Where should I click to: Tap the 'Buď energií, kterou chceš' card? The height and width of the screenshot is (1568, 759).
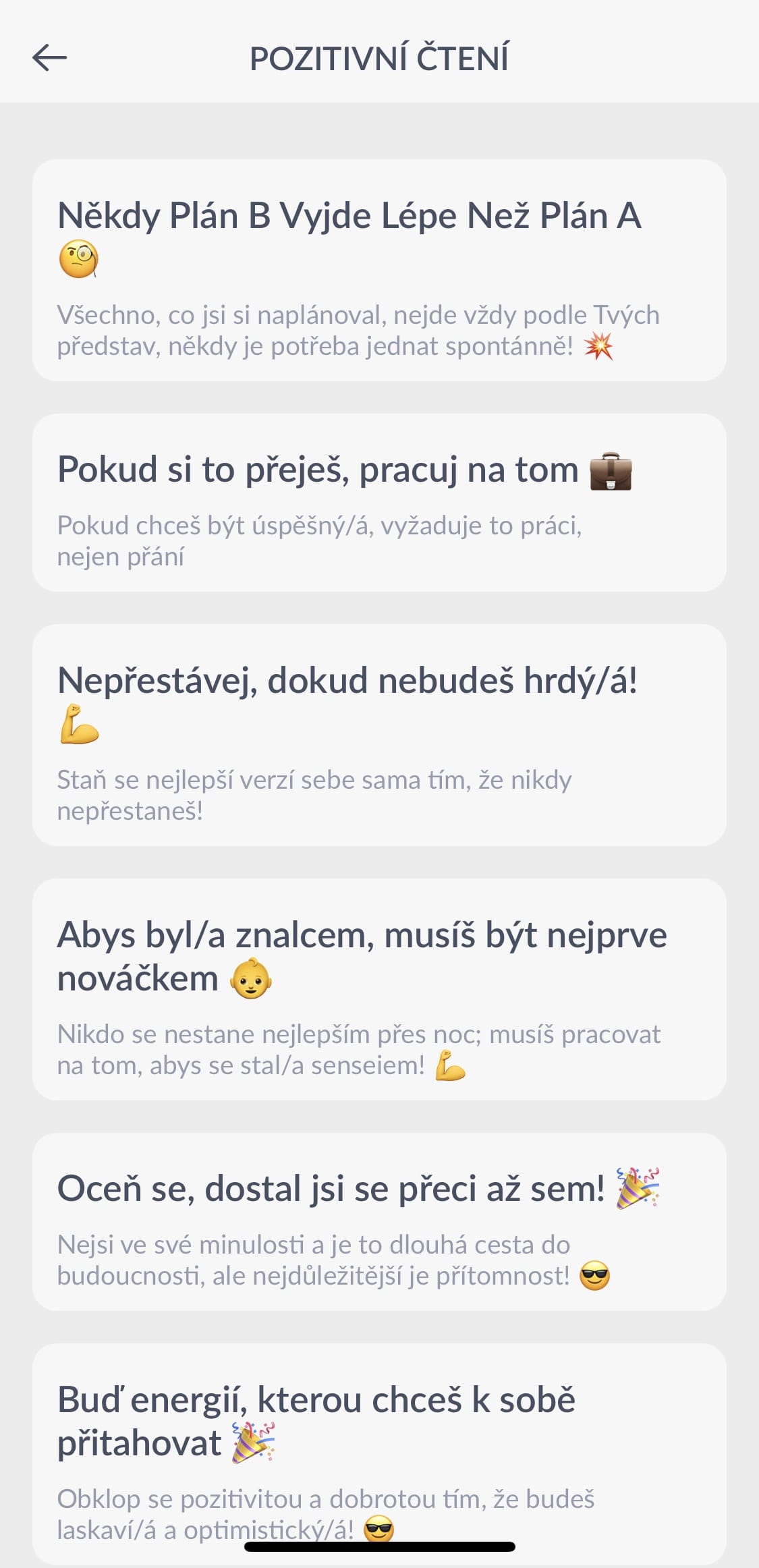click(x=379, y=1454)
